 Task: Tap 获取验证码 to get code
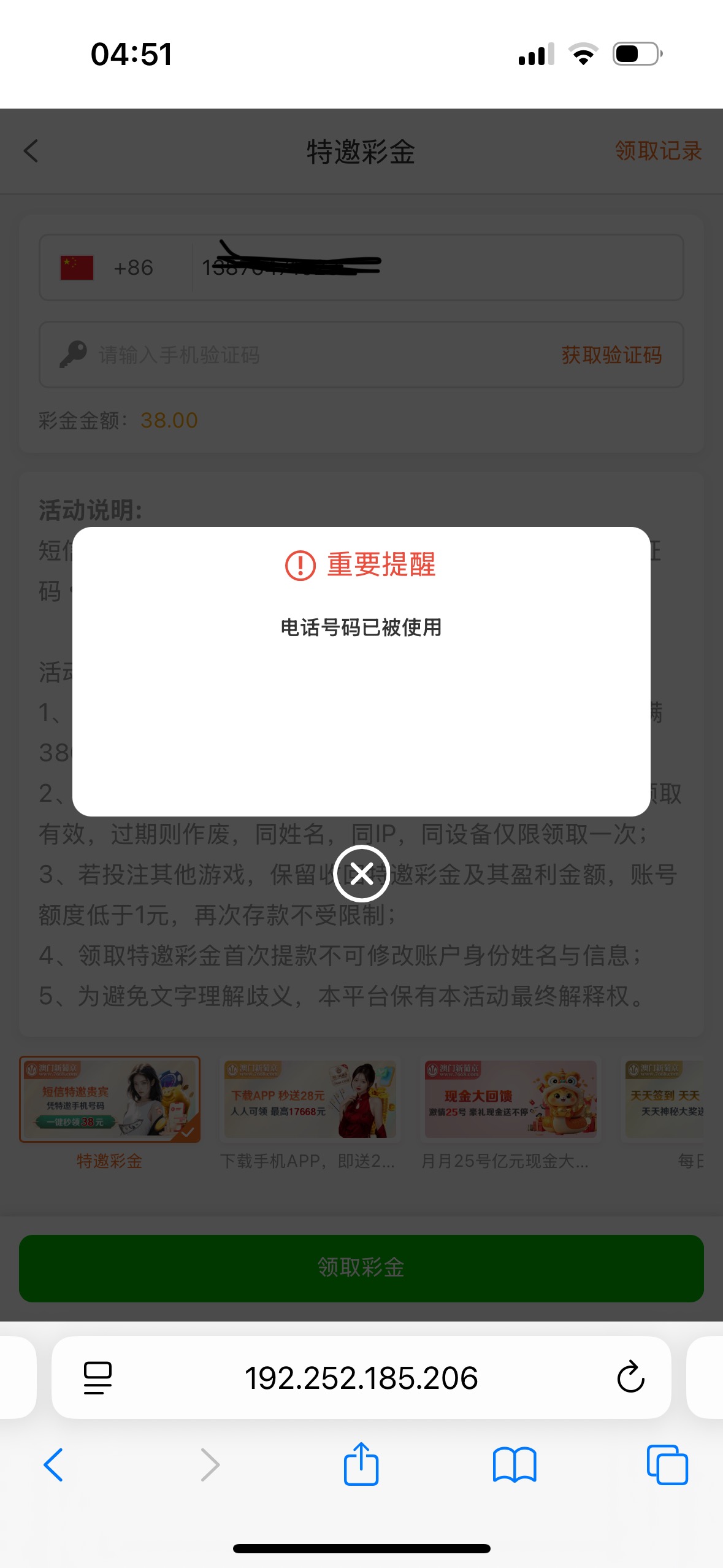coord(611,355)
